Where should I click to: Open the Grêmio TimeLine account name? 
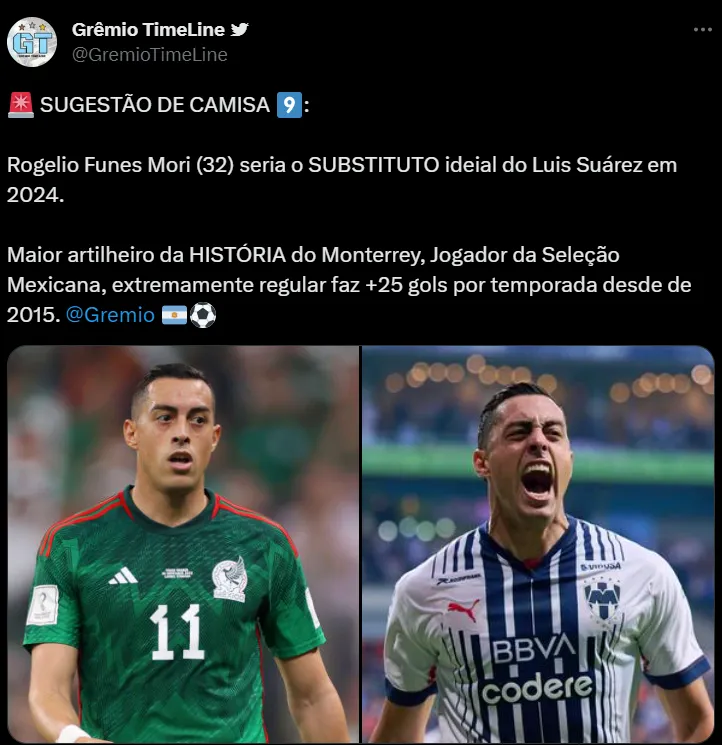click(148, 30)
